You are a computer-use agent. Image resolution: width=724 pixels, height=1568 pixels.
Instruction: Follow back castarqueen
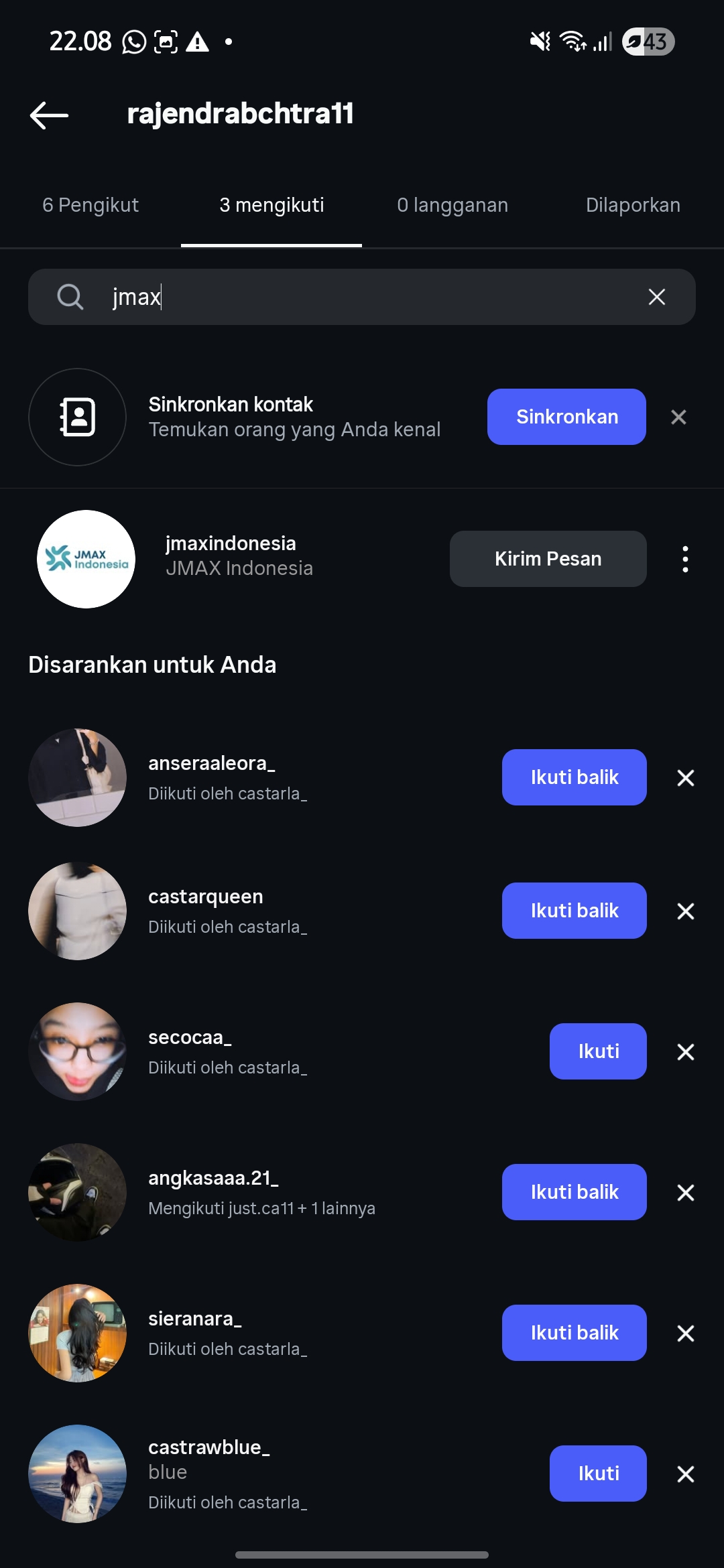(x=574, y=911)
